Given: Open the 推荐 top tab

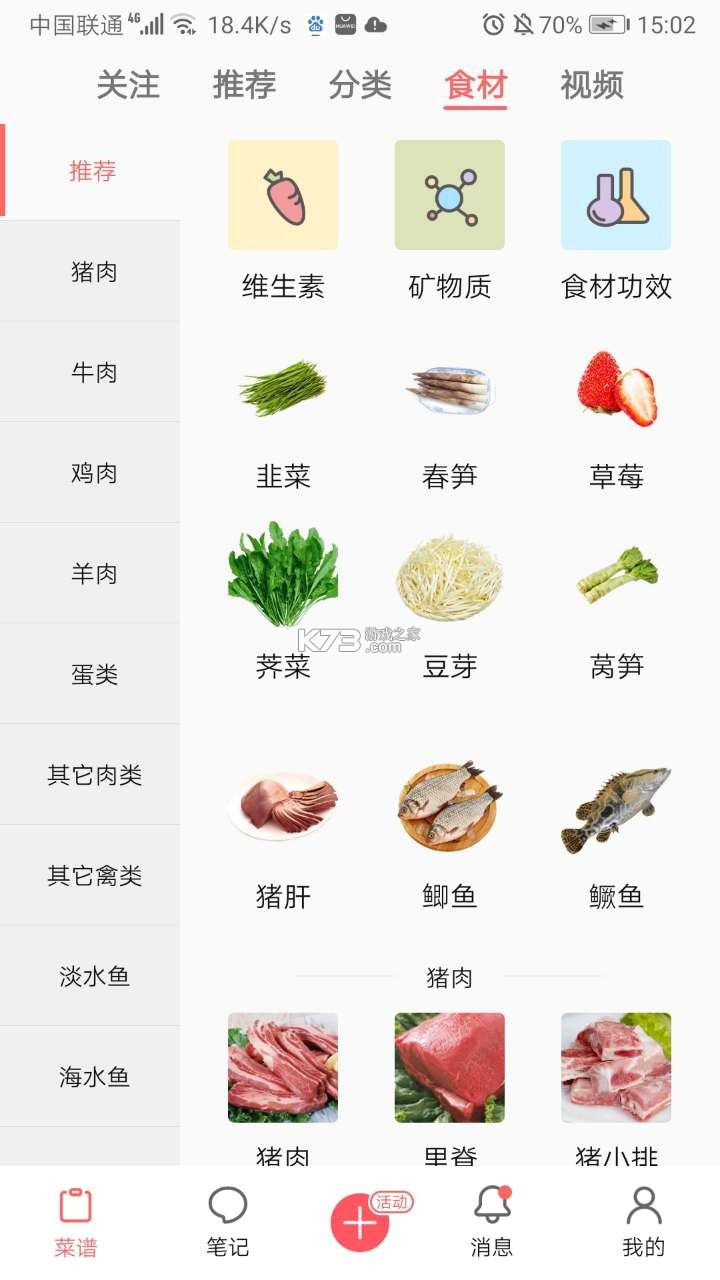Looking at the screenshot, I should 244,86.
